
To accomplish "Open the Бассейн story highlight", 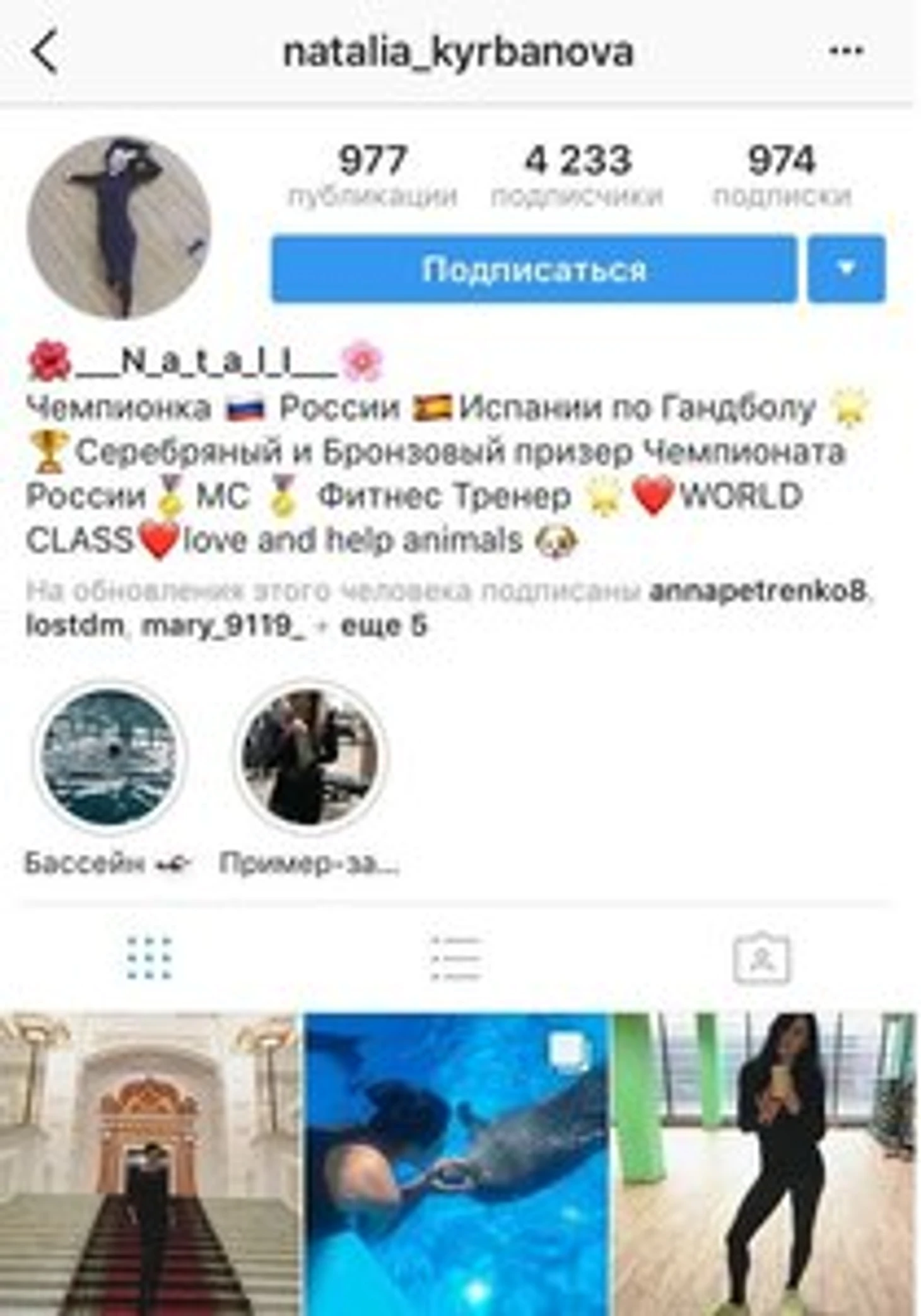I will (109, 756).
